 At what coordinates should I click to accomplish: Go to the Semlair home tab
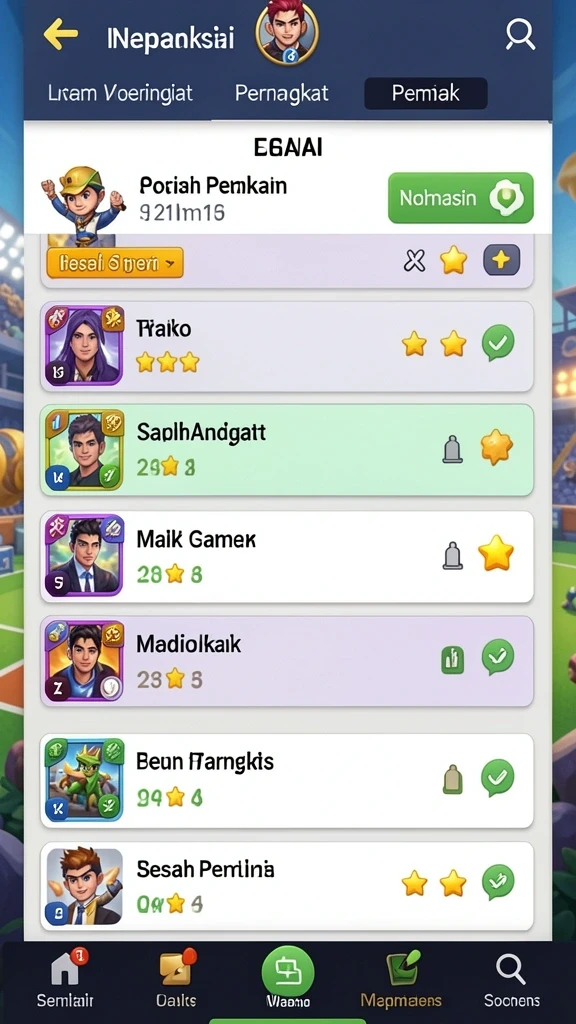click(65, 982)
